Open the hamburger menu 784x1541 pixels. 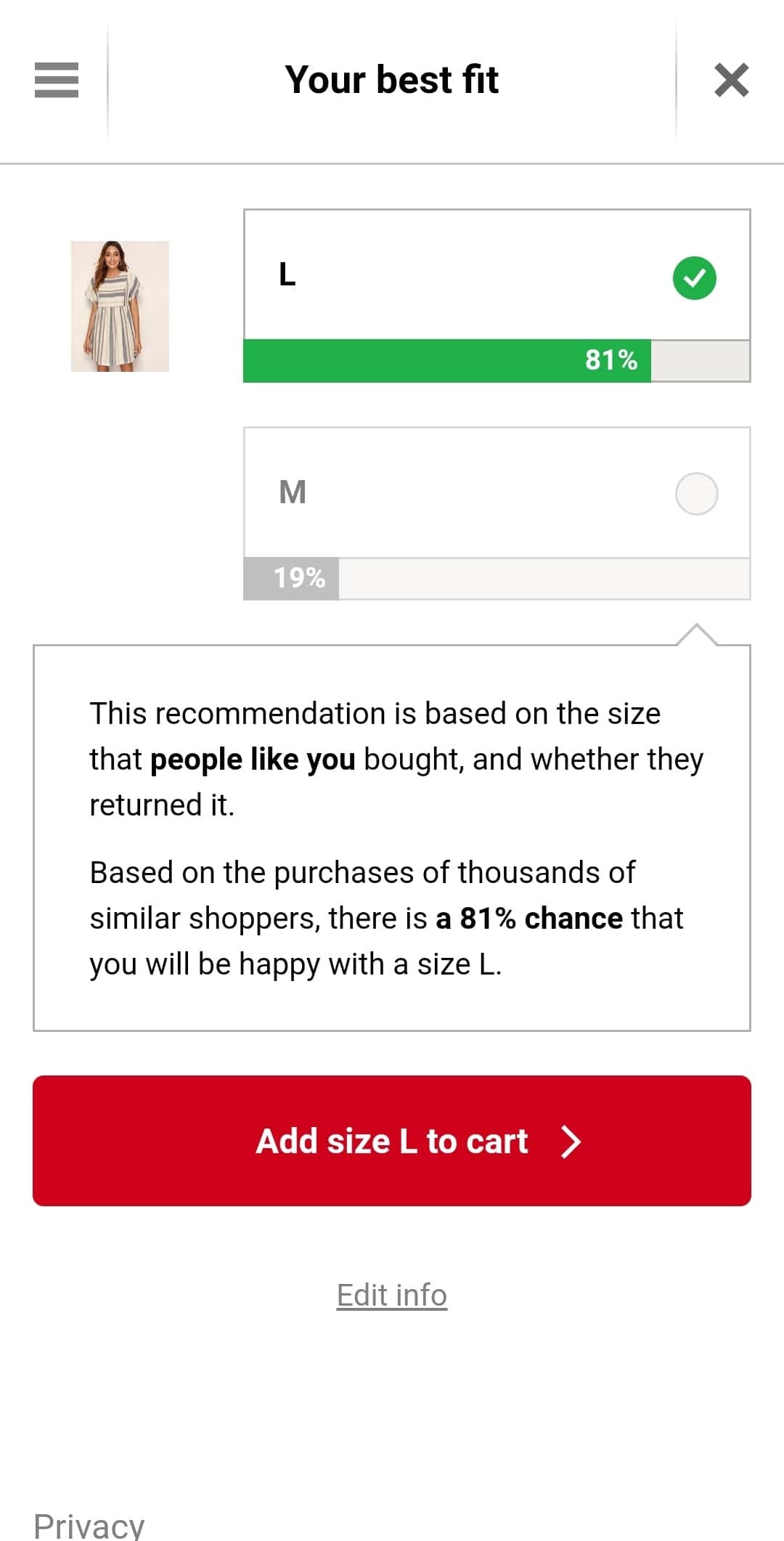56,80
